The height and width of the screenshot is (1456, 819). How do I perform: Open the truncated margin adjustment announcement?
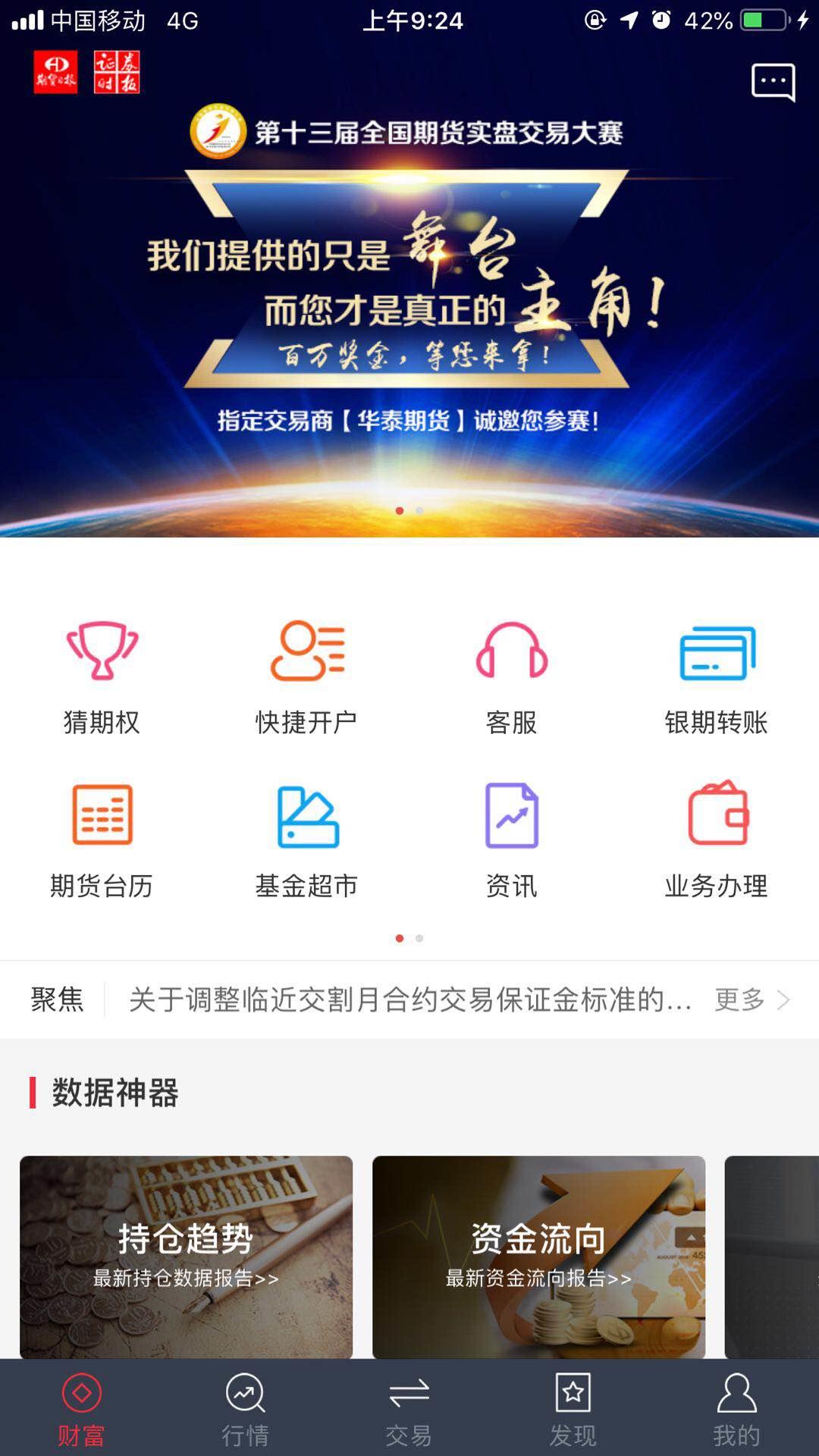tap(409, 1000)
